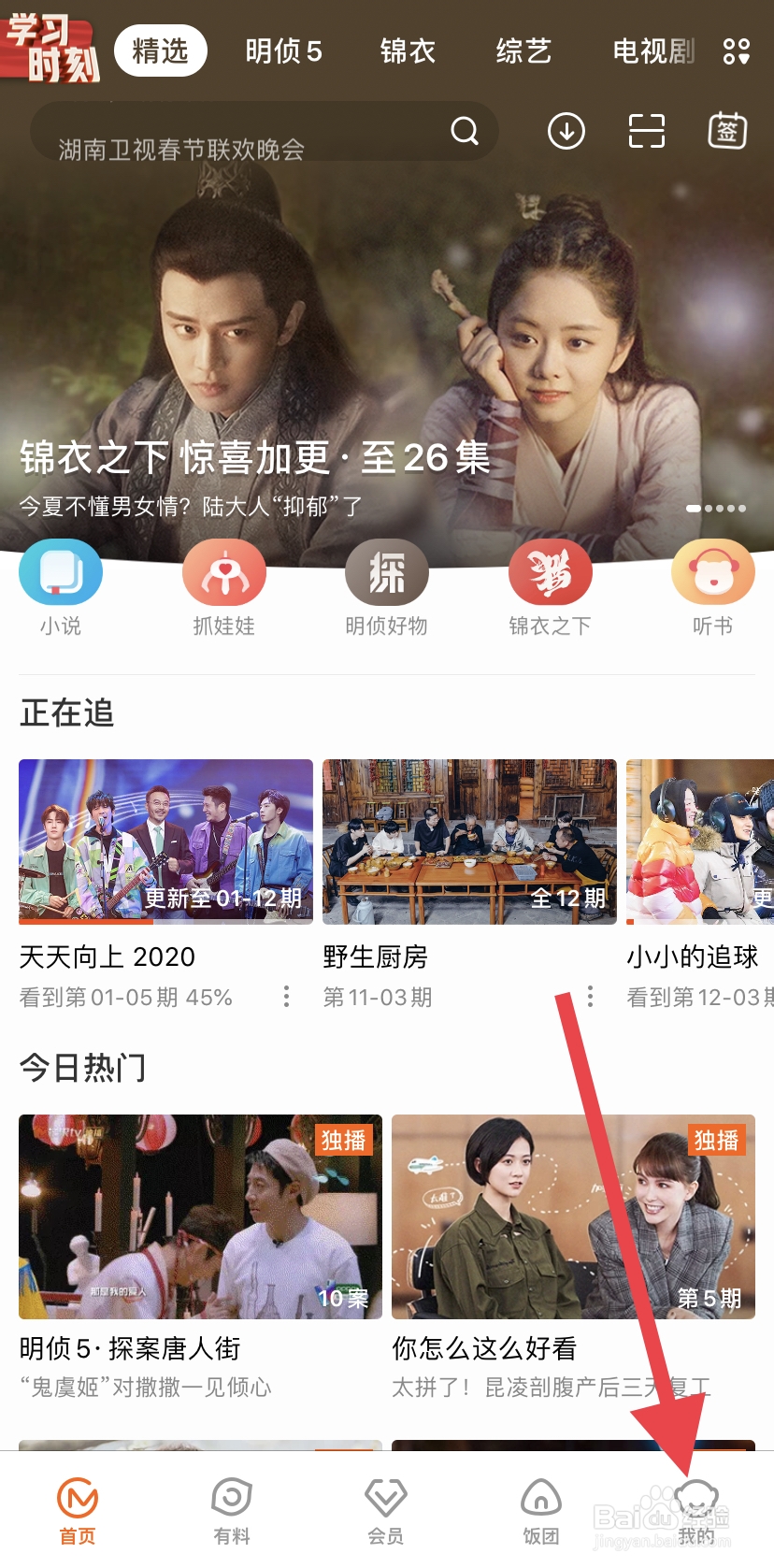Screen dimensions: 774x1568
Task: Tap the search magnifier icon
Action: pyautogui.click(x=465, y=131)
